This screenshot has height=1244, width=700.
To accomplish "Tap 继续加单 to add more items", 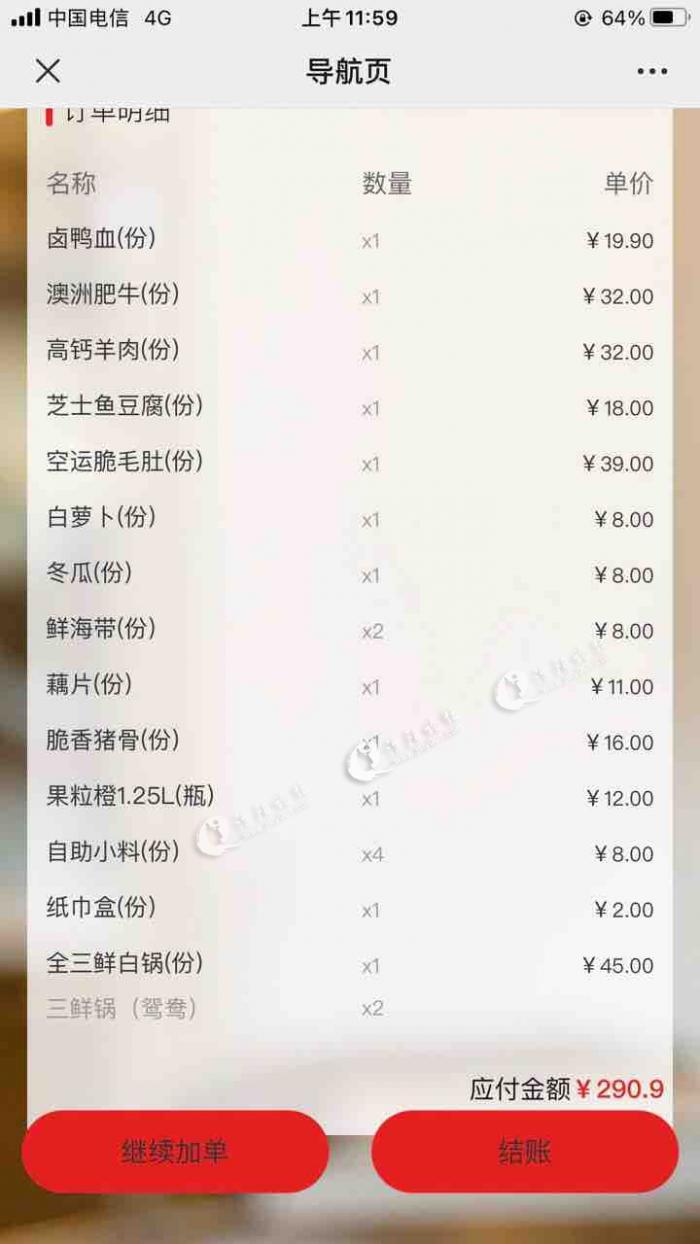I will pos(175,1151).
